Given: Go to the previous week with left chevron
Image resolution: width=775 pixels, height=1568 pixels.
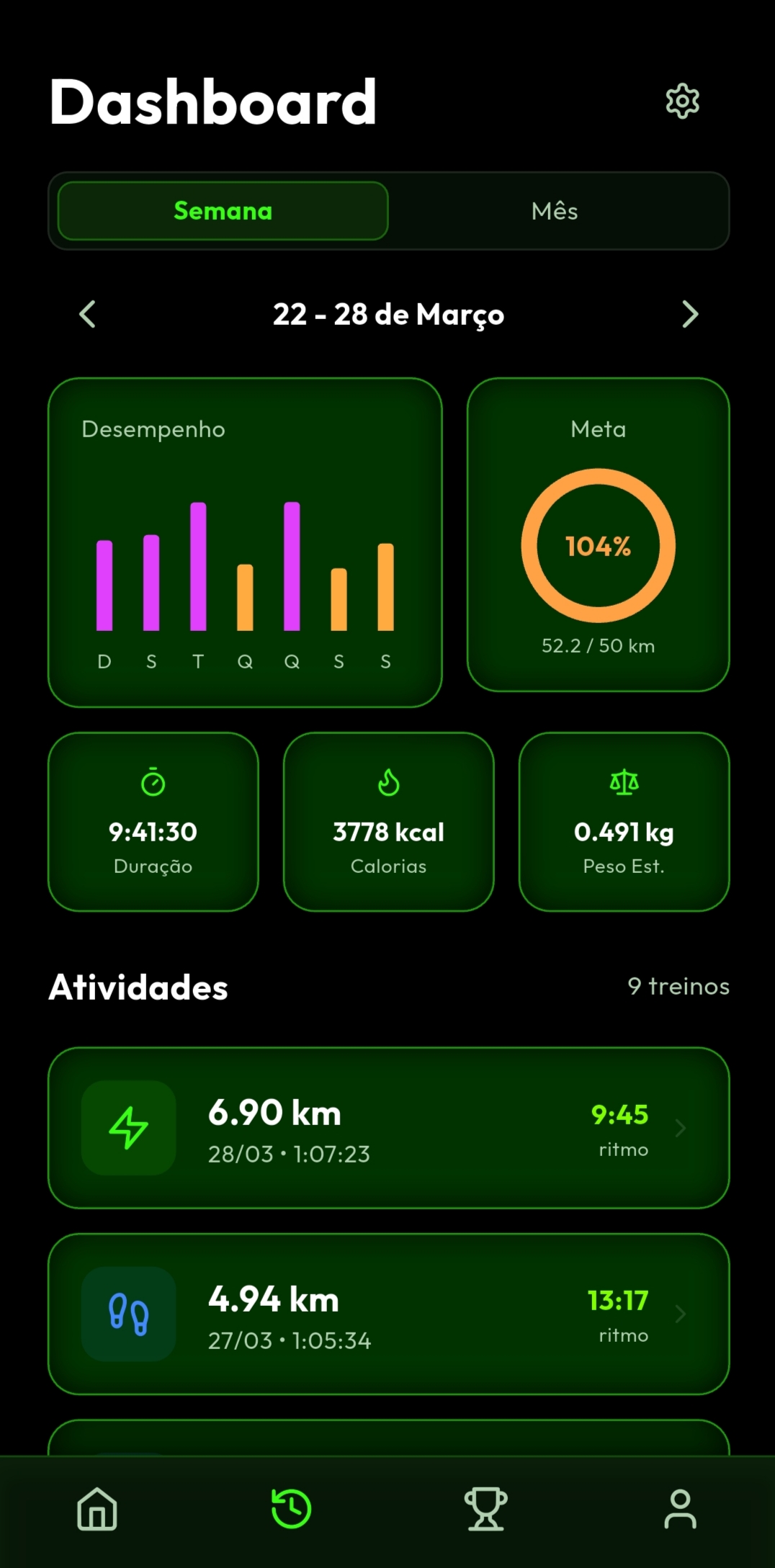Looking at the screenshot, I should (x=86, y=314).
